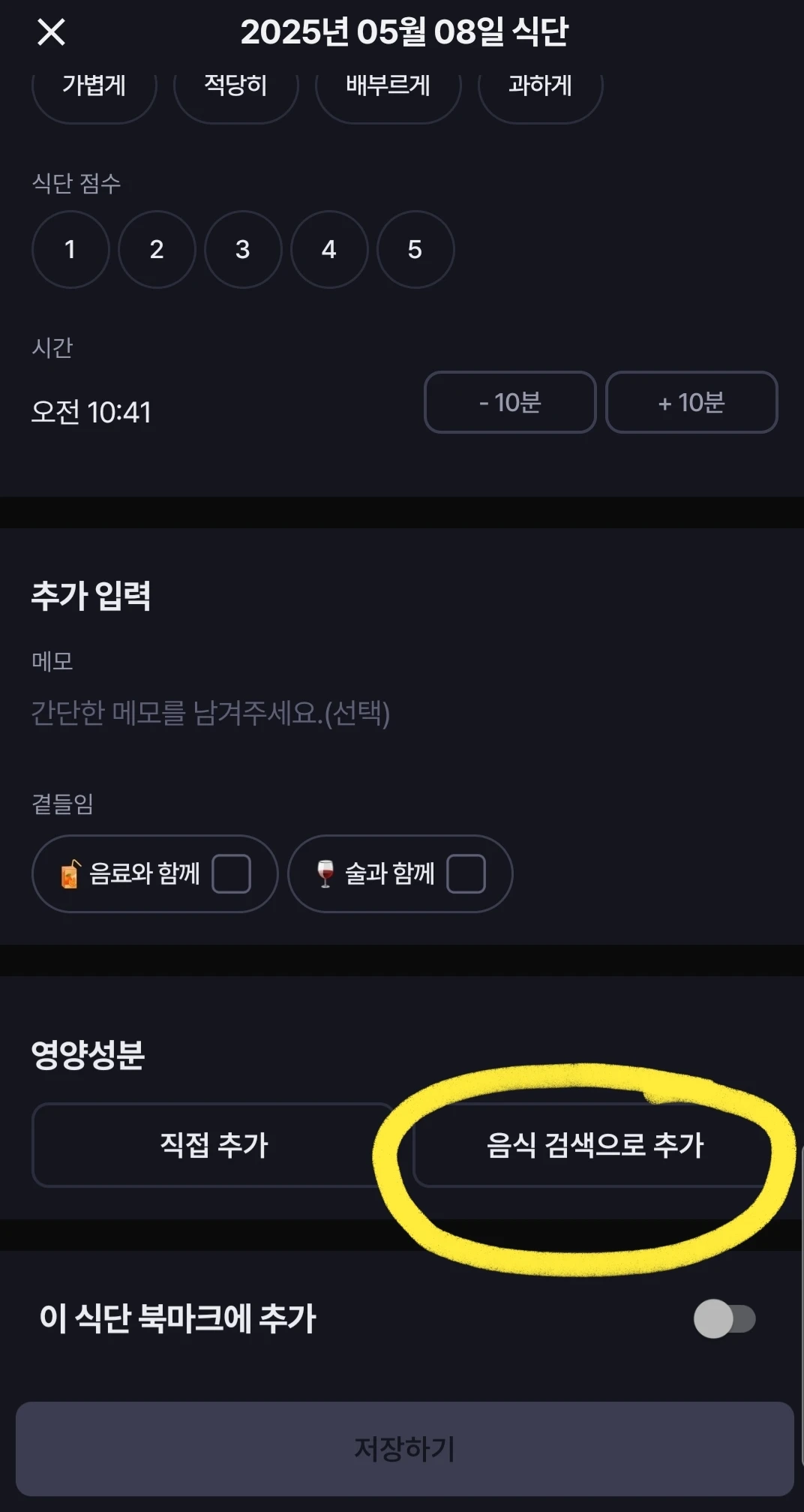The image size is (804, 1512).
Task: Rate the meal score as 1
Action: point(70,249)
